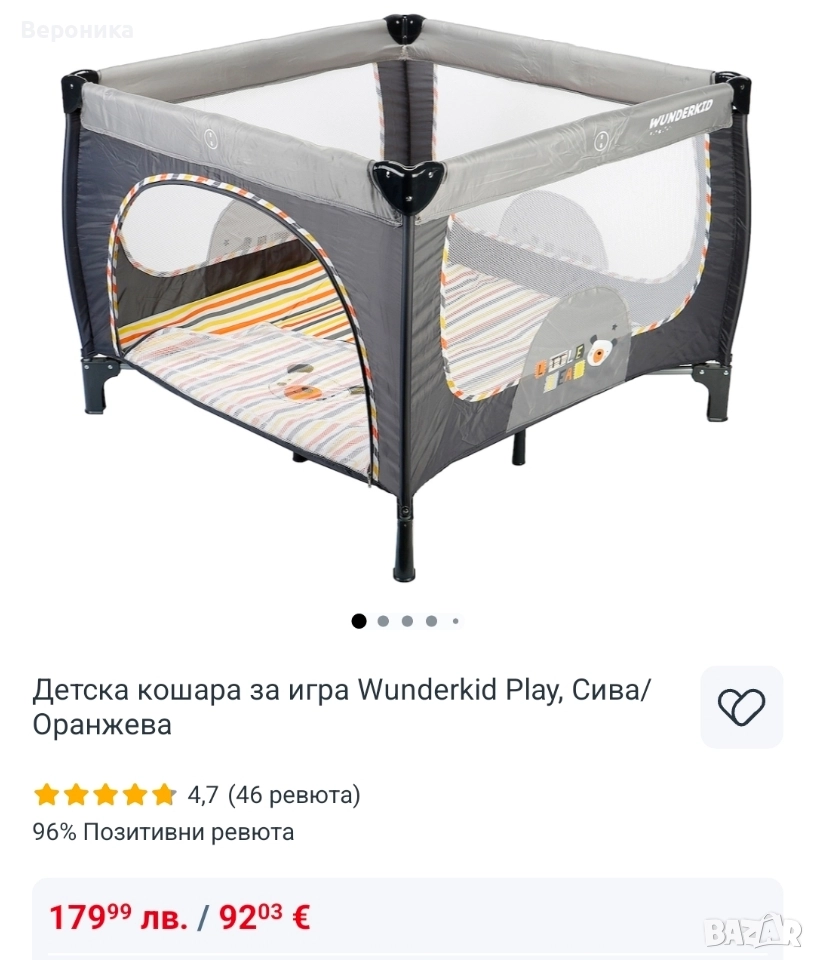Jump to the second photo dot
814x960 pixels.
coord(383,621)
